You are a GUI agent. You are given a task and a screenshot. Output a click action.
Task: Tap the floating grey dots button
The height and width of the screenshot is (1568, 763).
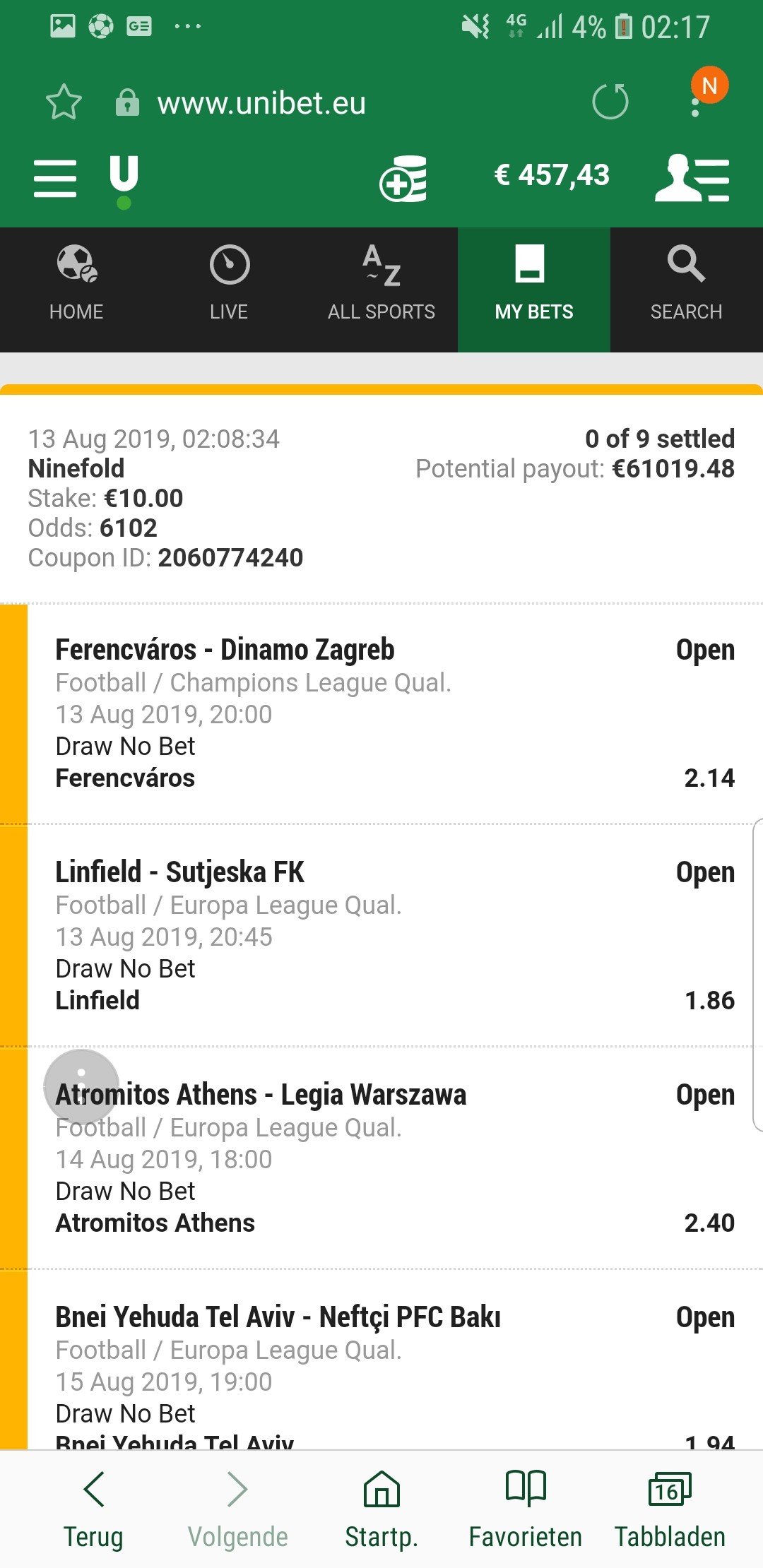[x=81, y=1086]
